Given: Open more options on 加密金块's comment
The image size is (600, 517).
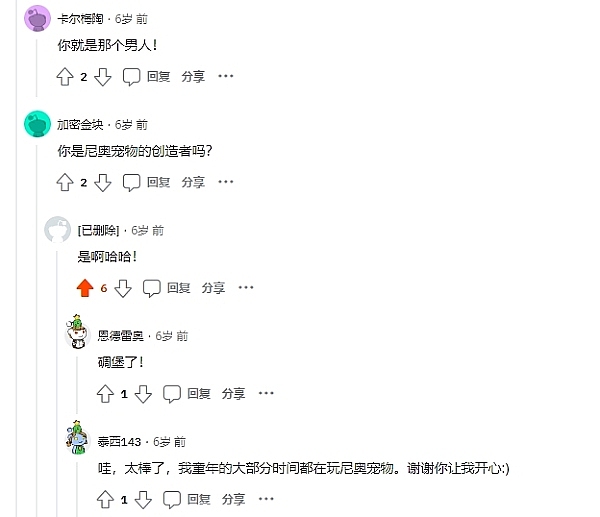Looking at the screenshot, I should tap(226, 182).
